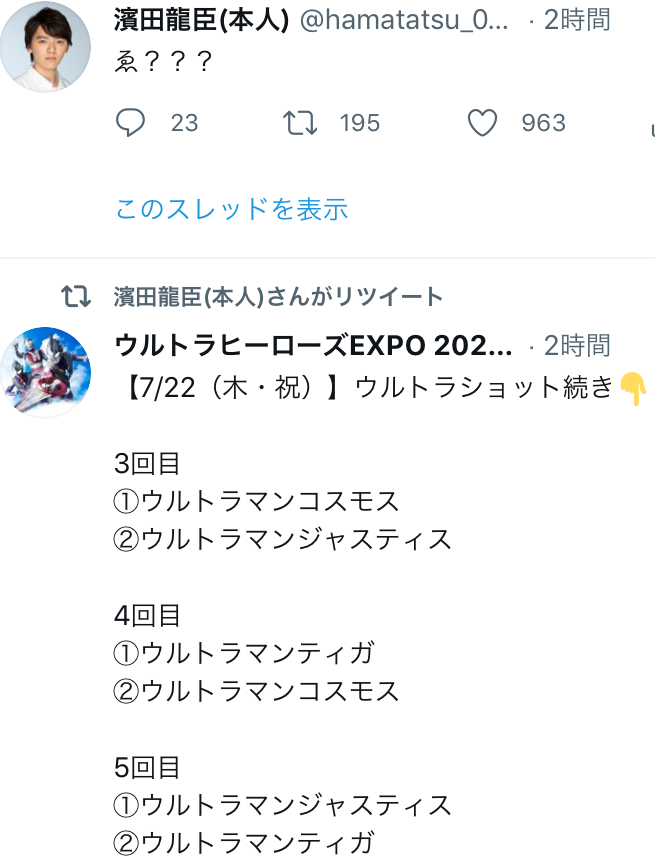Viewport: 655px width, 864px height.
Task: Open 濱田龍臣's profile picture
Action: point(45,47)
